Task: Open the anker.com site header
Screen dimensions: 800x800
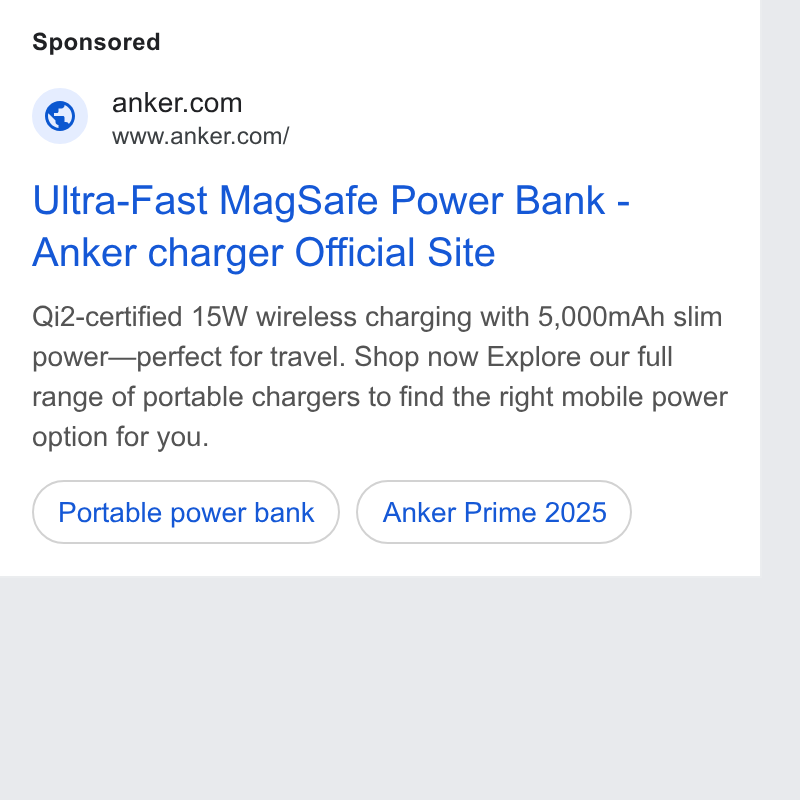Action: [161, 116]
